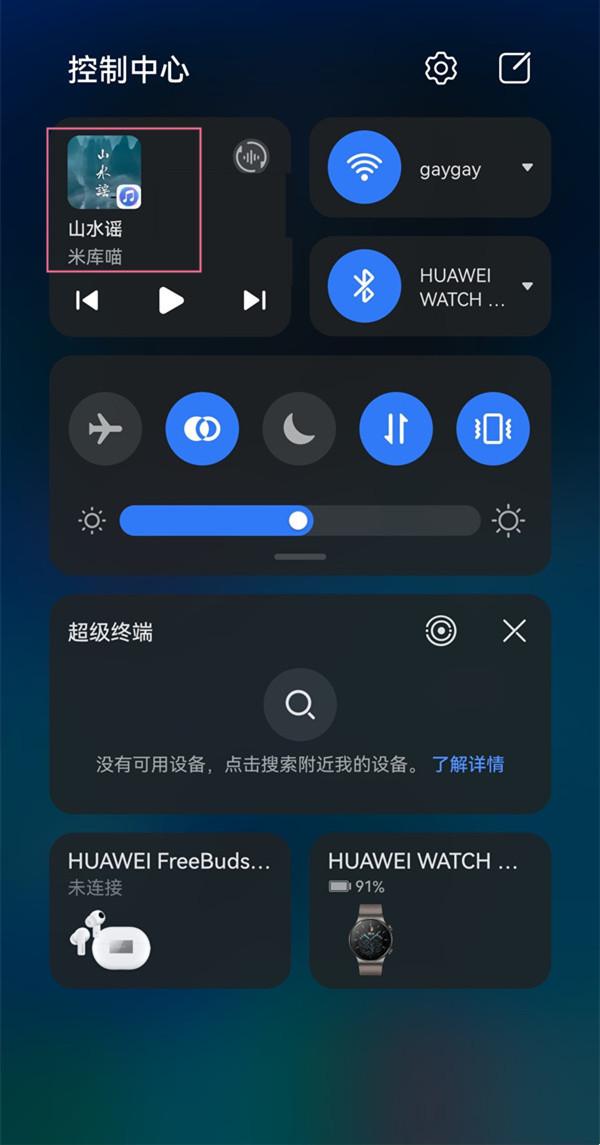Enable airplane mode
The image size is (600, 1145).
pyautogui.click(x=105, y=429)
